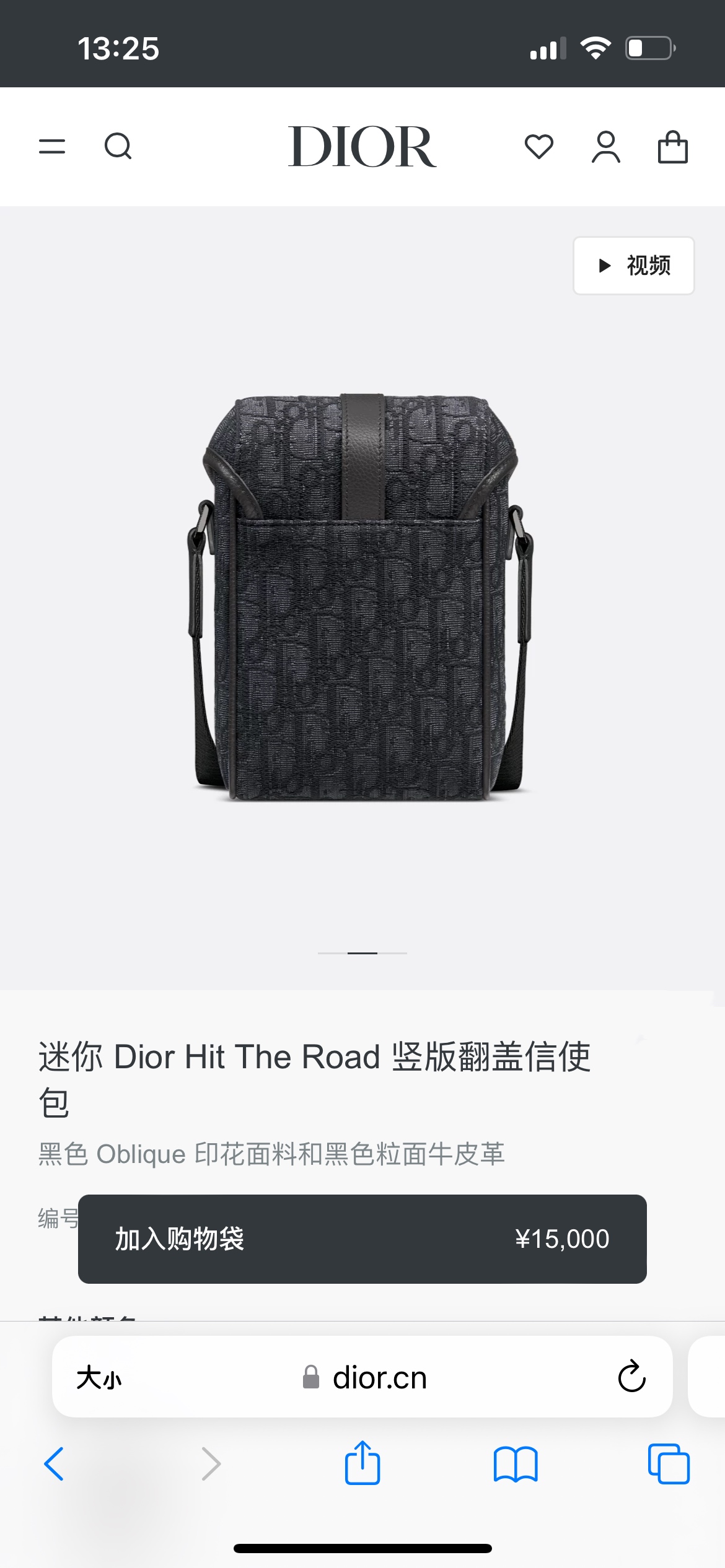Open the wishlist heart icon

538,147
